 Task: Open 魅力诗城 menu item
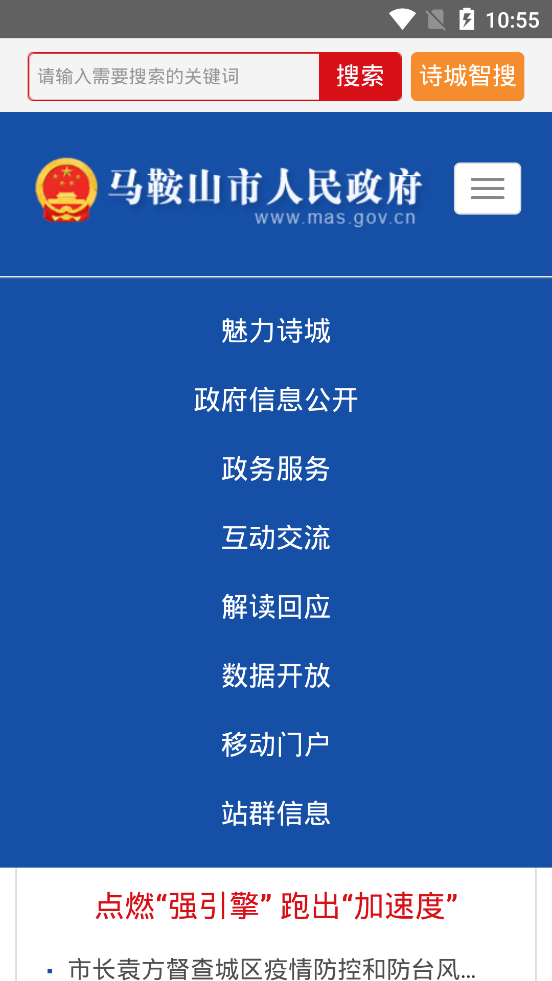click(276, 331)
